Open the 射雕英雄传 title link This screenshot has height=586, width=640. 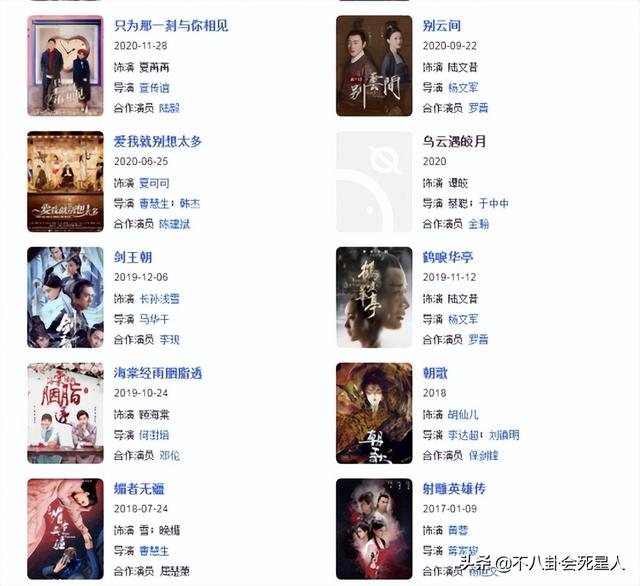(x=455, y=489)
